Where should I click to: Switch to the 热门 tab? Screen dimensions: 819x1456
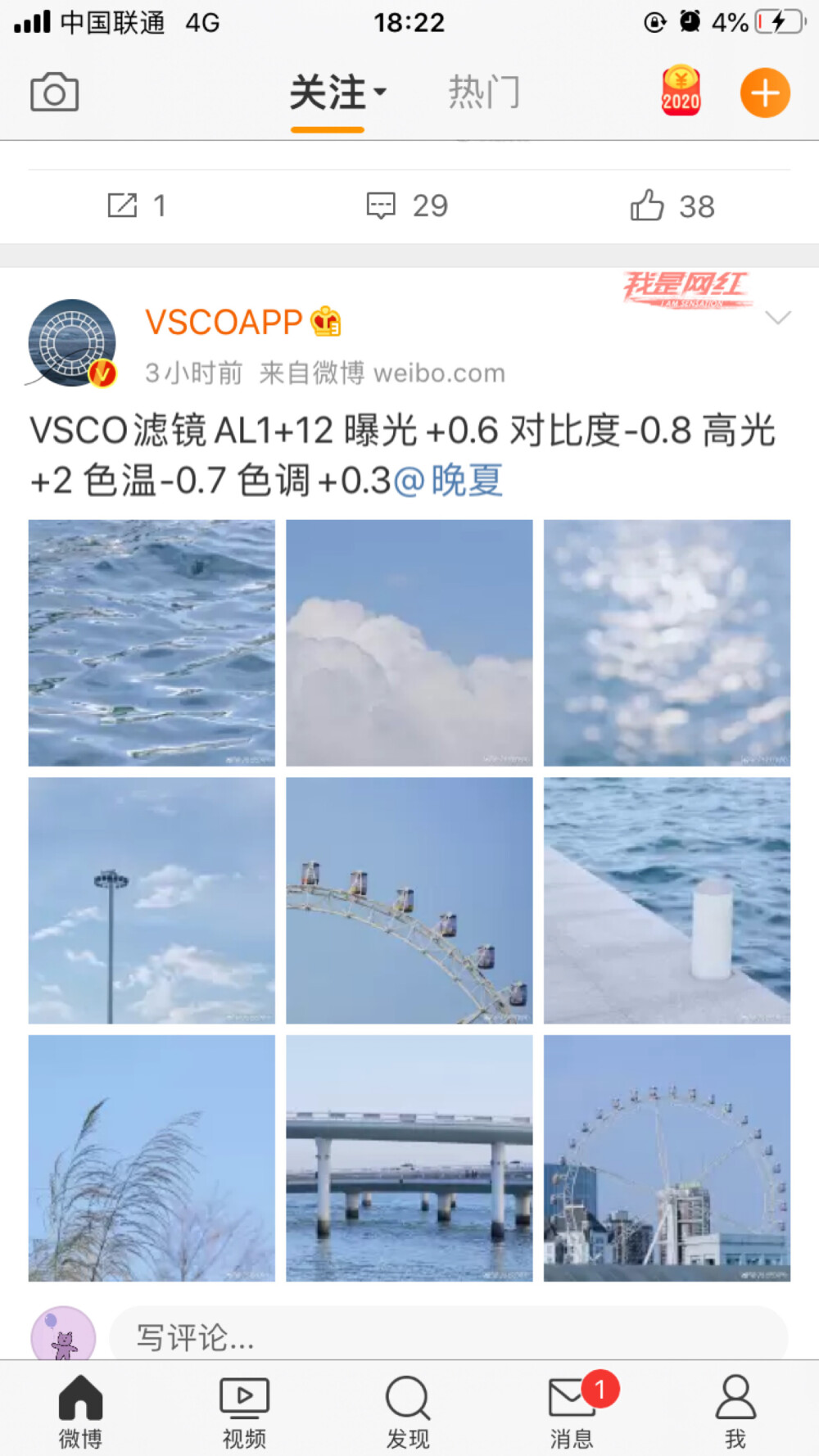point(484,93)
